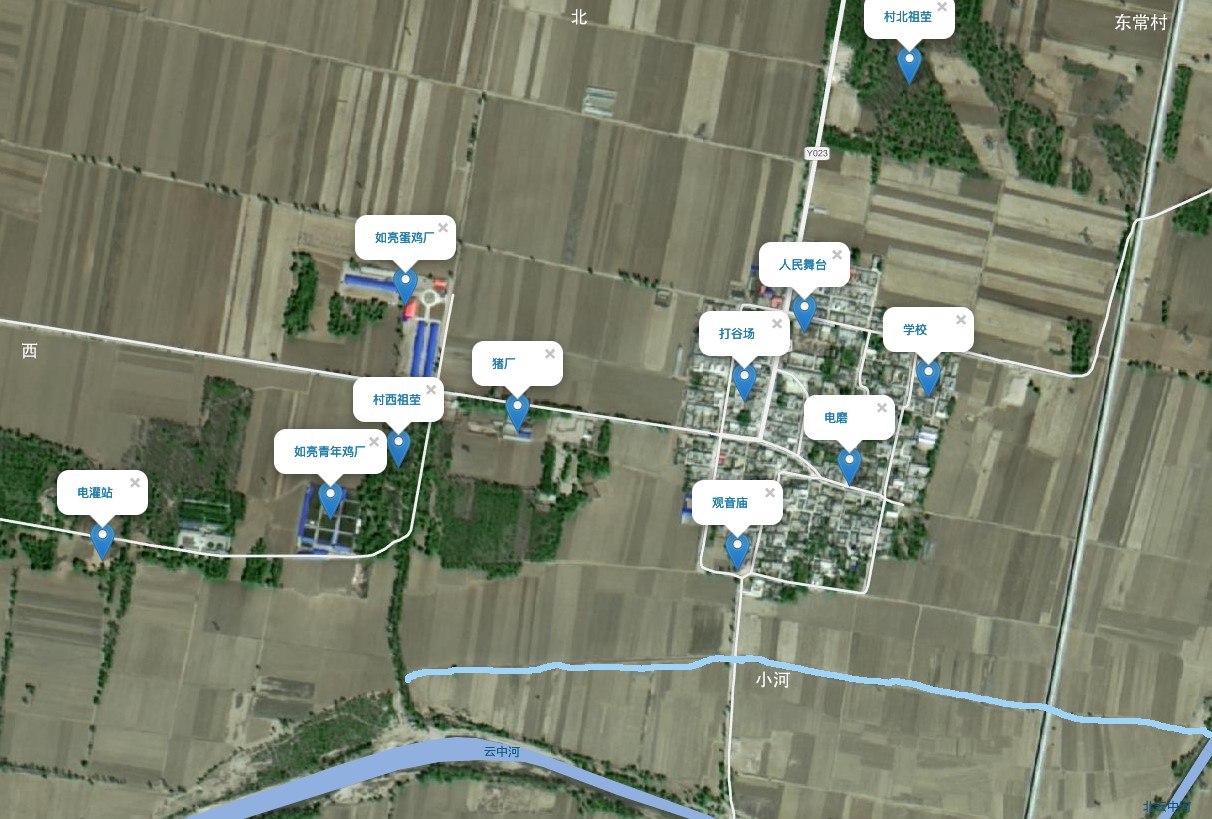The image size is (1212, 819).
Task: Dismiss the 打谷场 info bubble
Action: (x=776, y=323)
